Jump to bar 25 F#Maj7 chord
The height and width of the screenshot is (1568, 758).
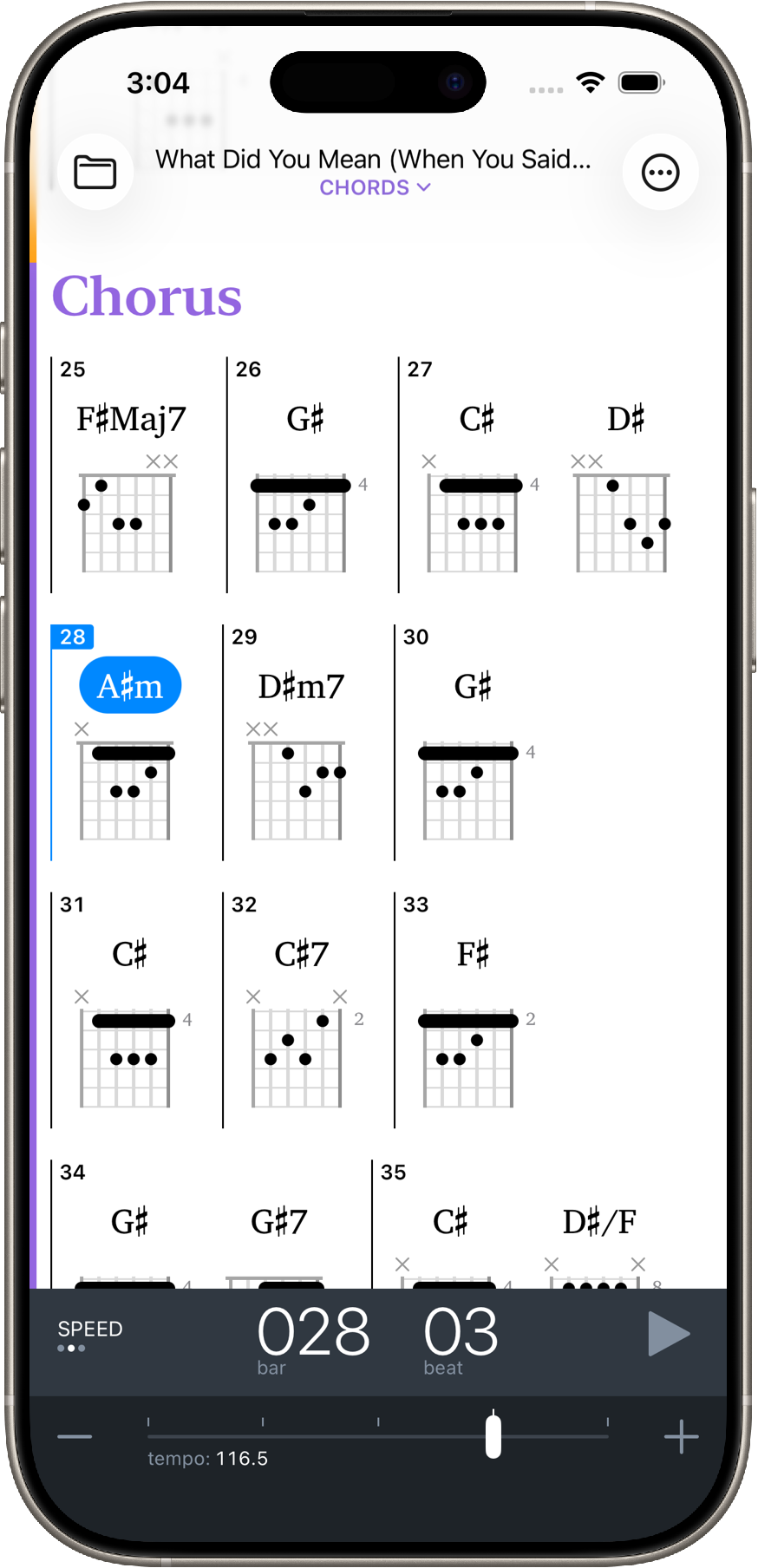[131, 420]
